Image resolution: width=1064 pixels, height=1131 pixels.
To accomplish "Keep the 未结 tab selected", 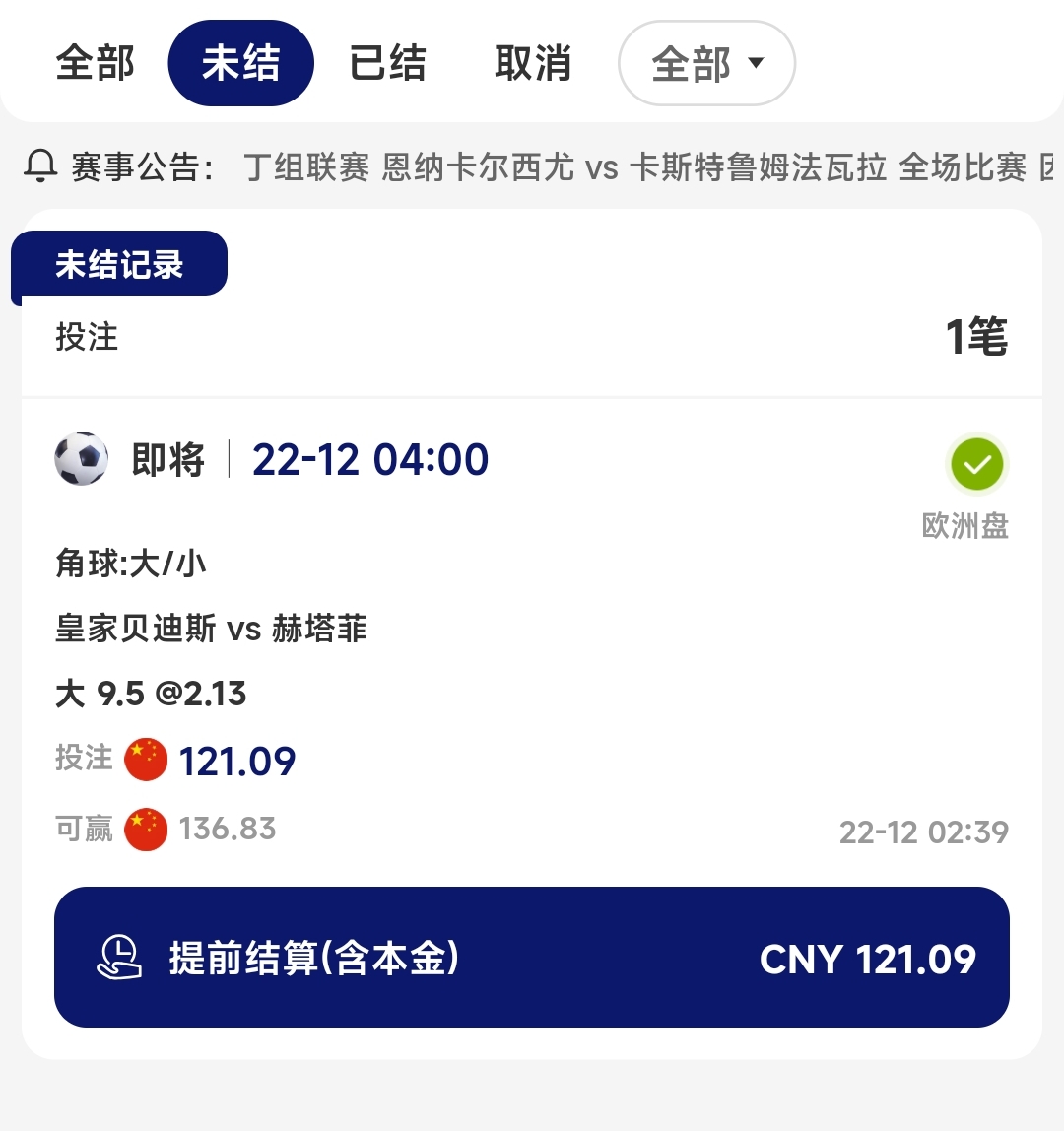I will 240,63.
